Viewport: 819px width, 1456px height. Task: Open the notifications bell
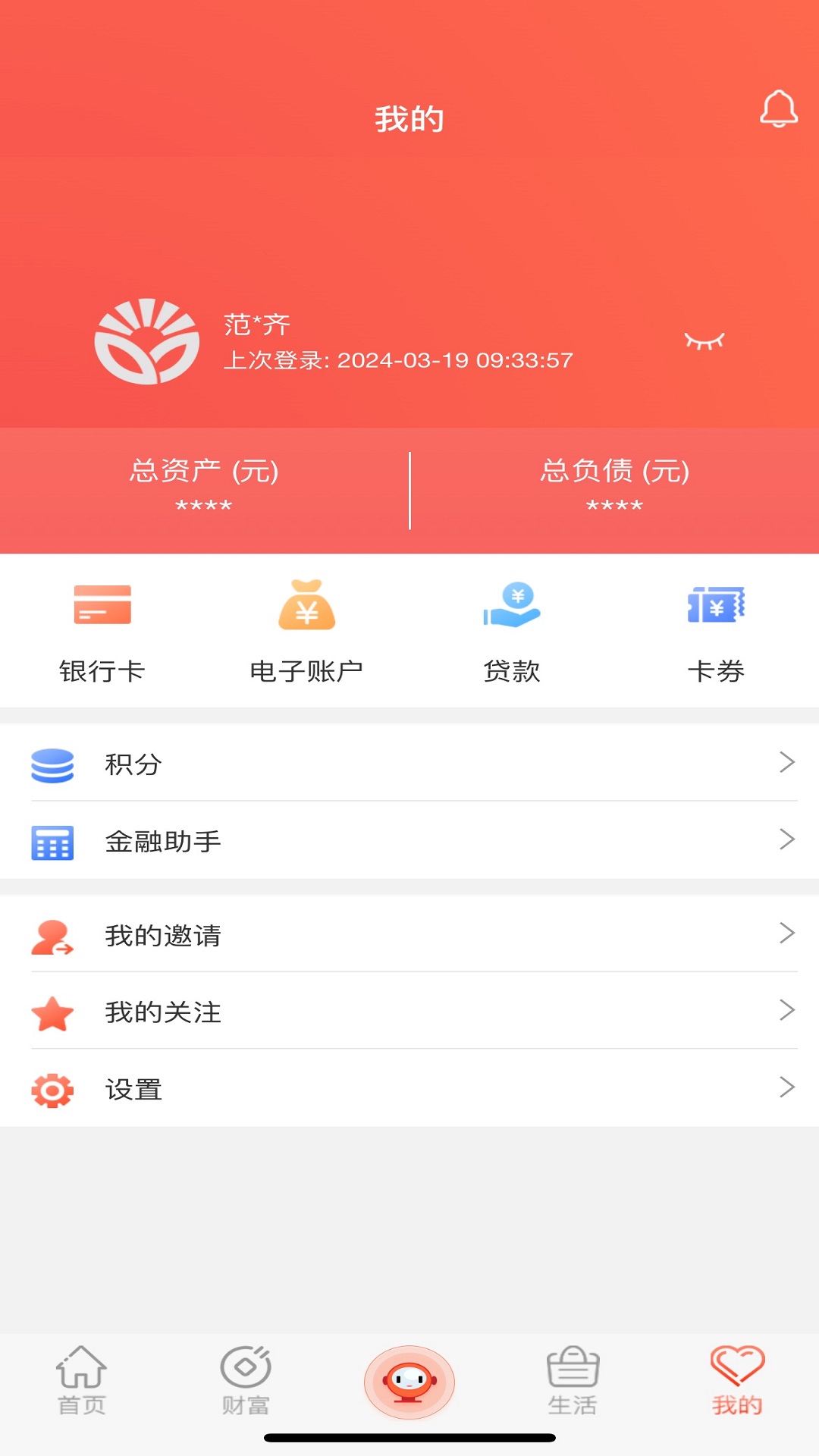coord(778,109)
